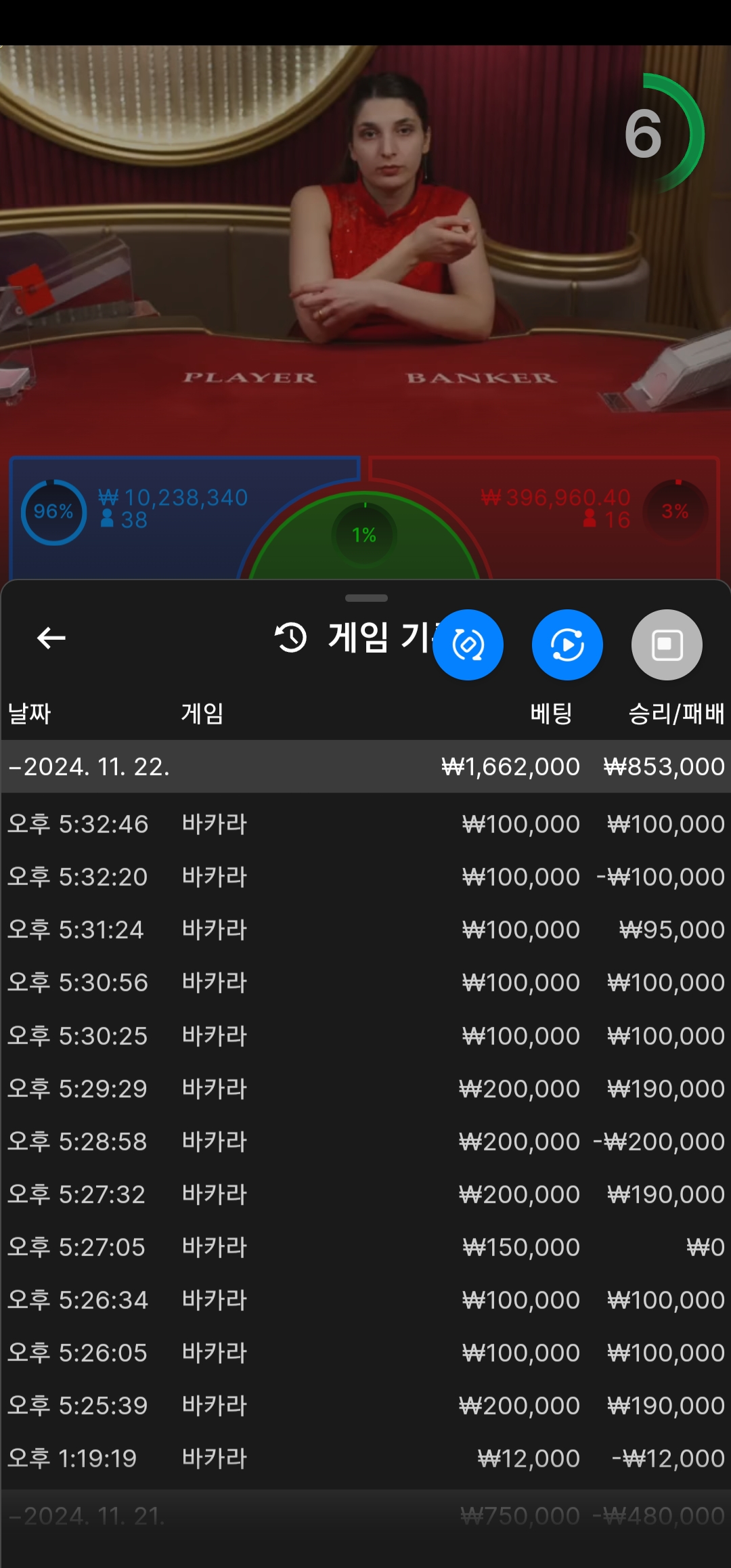
Task: View details of the 오후 5:28:58 round
Action: (x=365, y=1141)
